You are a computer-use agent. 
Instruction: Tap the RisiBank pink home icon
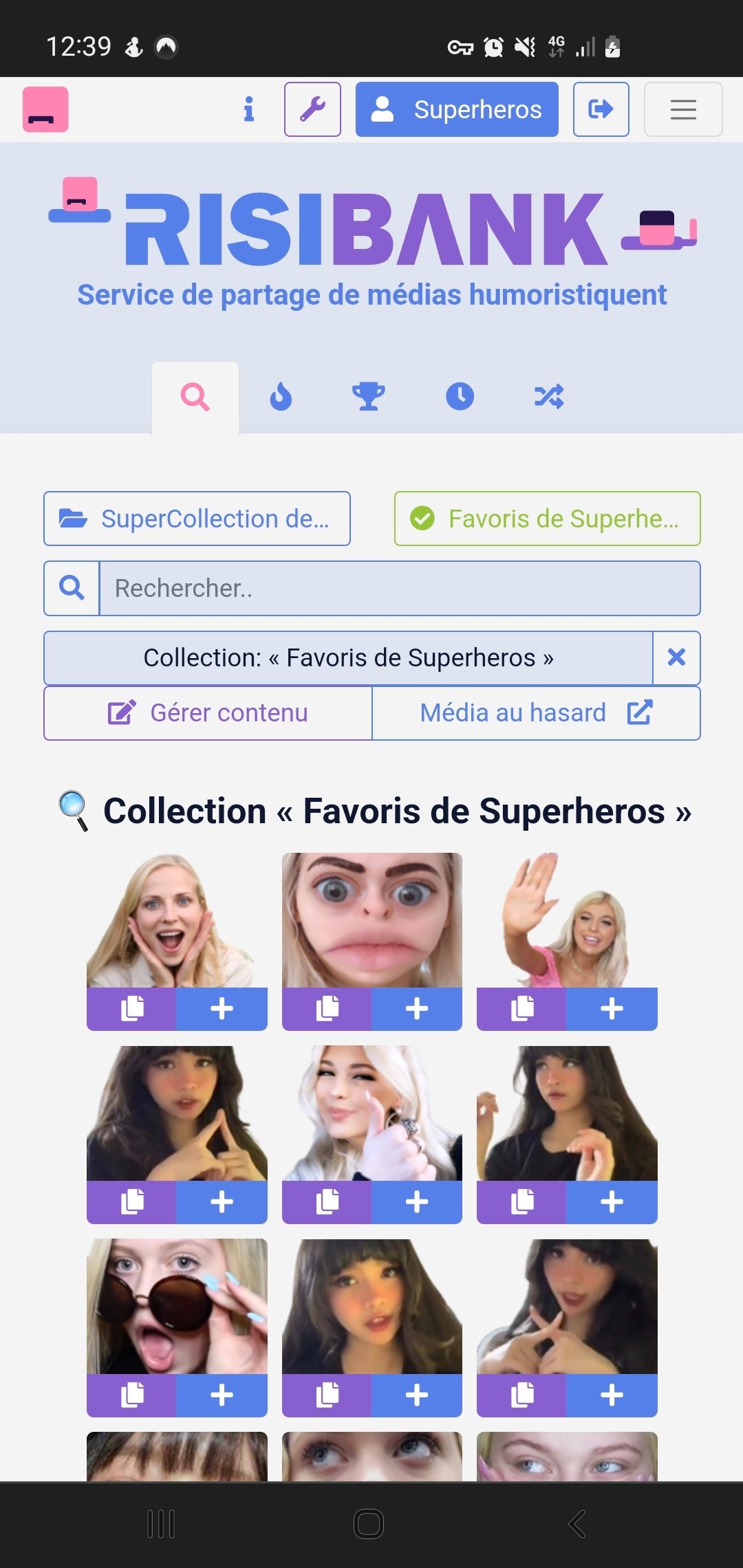(45, 109)
